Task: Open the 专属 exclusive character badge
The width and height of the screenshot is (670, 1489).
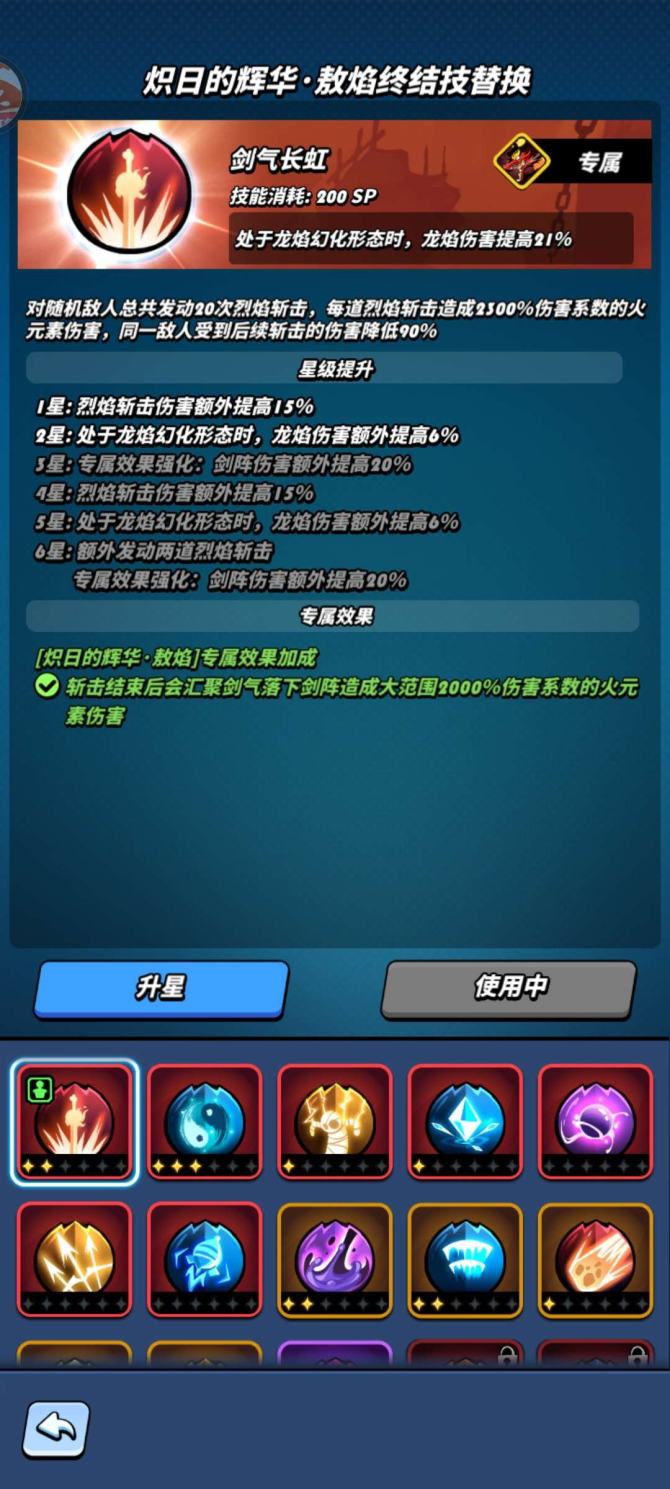Action: 521,162
